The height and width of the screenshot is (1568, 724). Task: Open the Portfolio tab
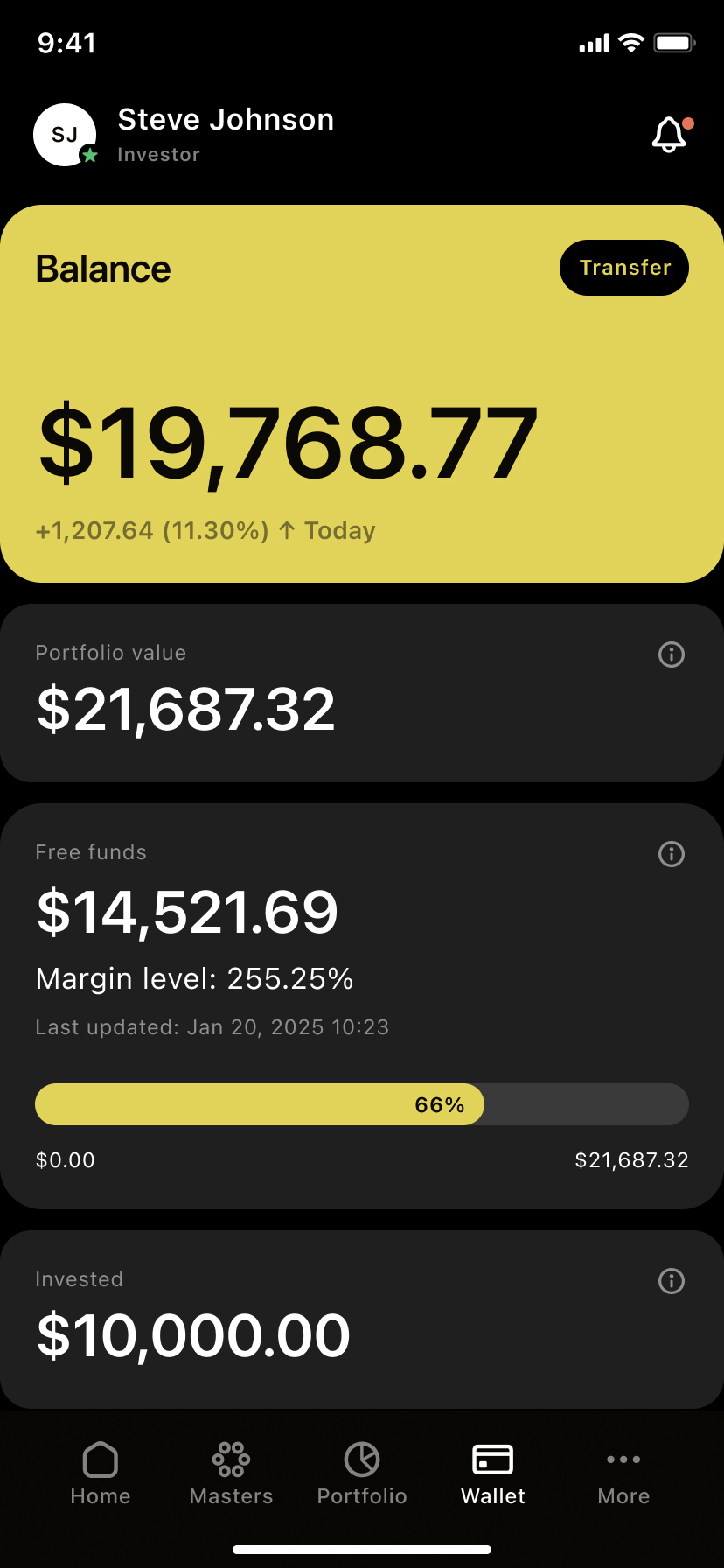[362, 1473]
